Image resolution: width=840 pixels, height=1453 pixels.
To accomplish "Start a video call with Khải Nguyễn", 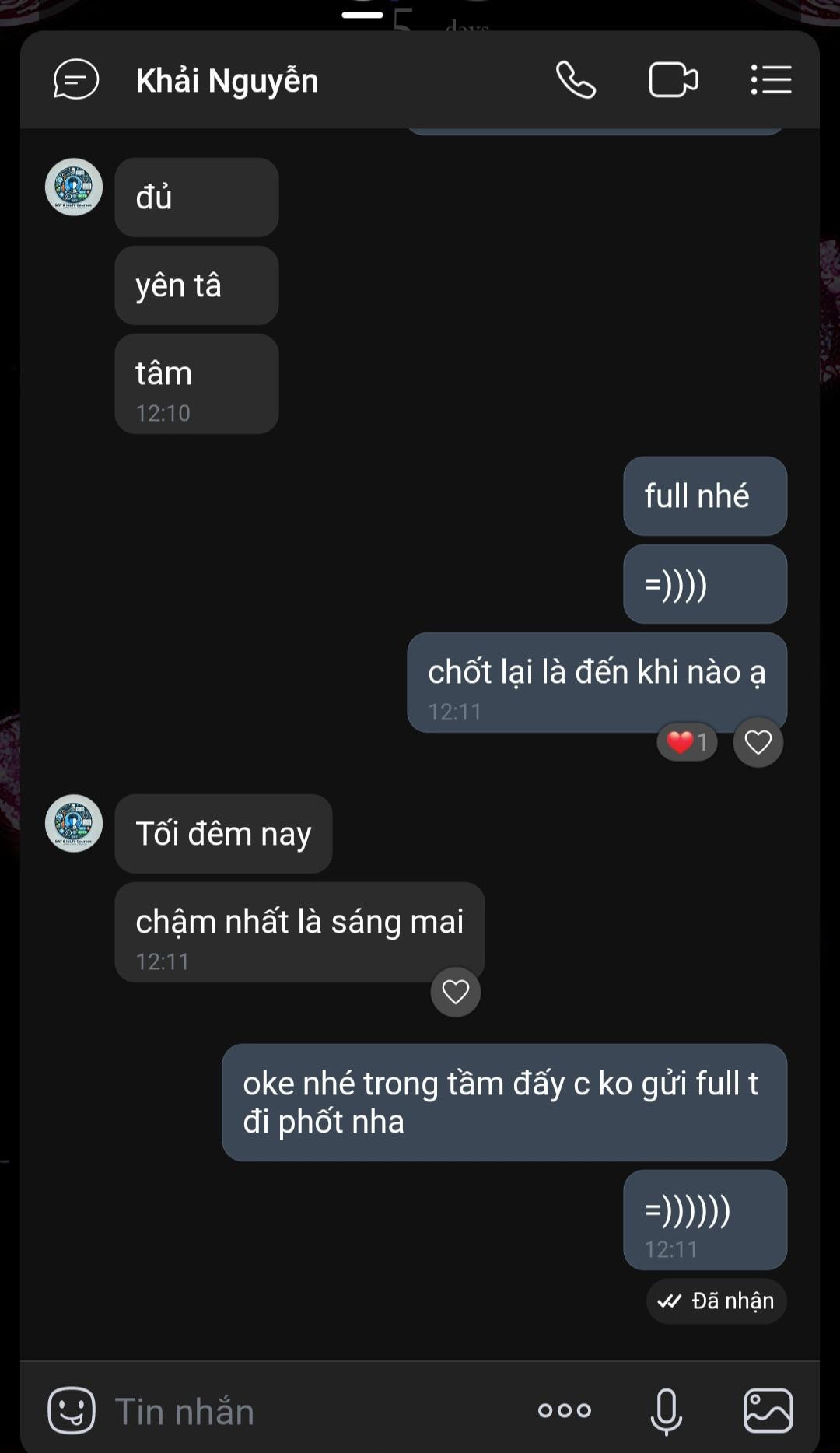I will tap(674, 80).
